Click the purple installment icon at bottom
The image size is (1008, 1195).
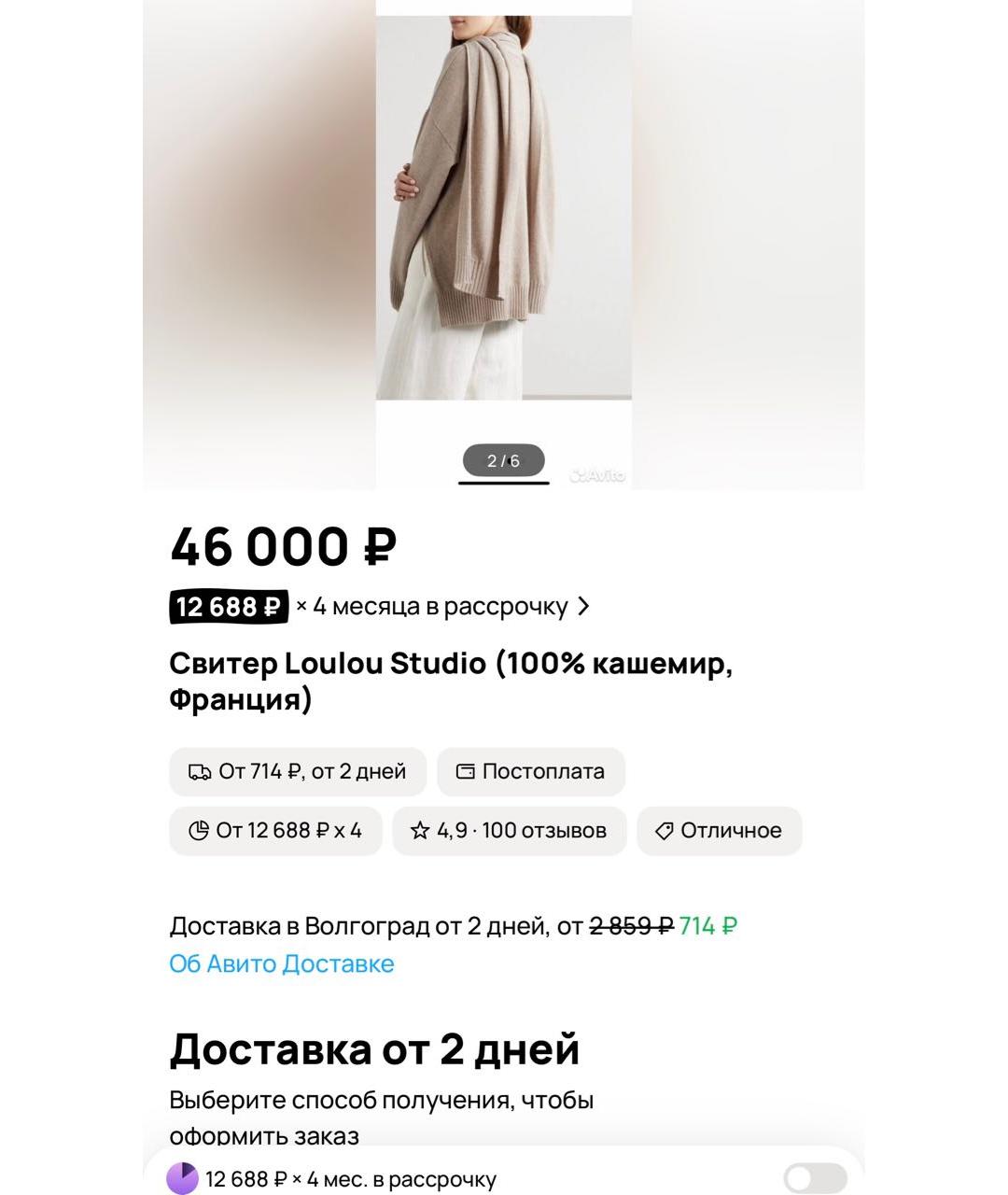(x=181, y=1179)
